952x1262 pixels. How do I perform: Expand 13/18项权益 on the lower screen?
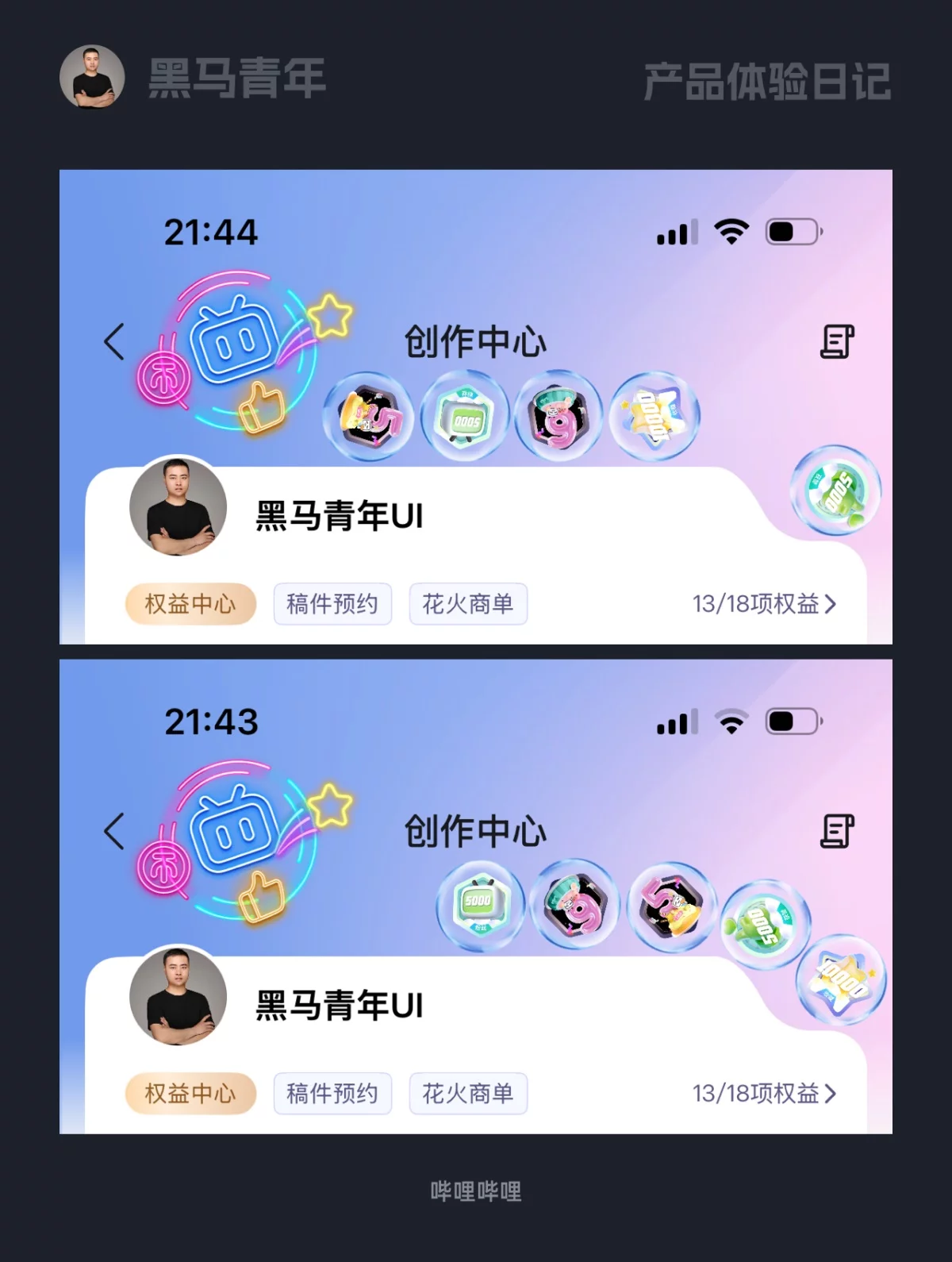tap(763, 1094)
